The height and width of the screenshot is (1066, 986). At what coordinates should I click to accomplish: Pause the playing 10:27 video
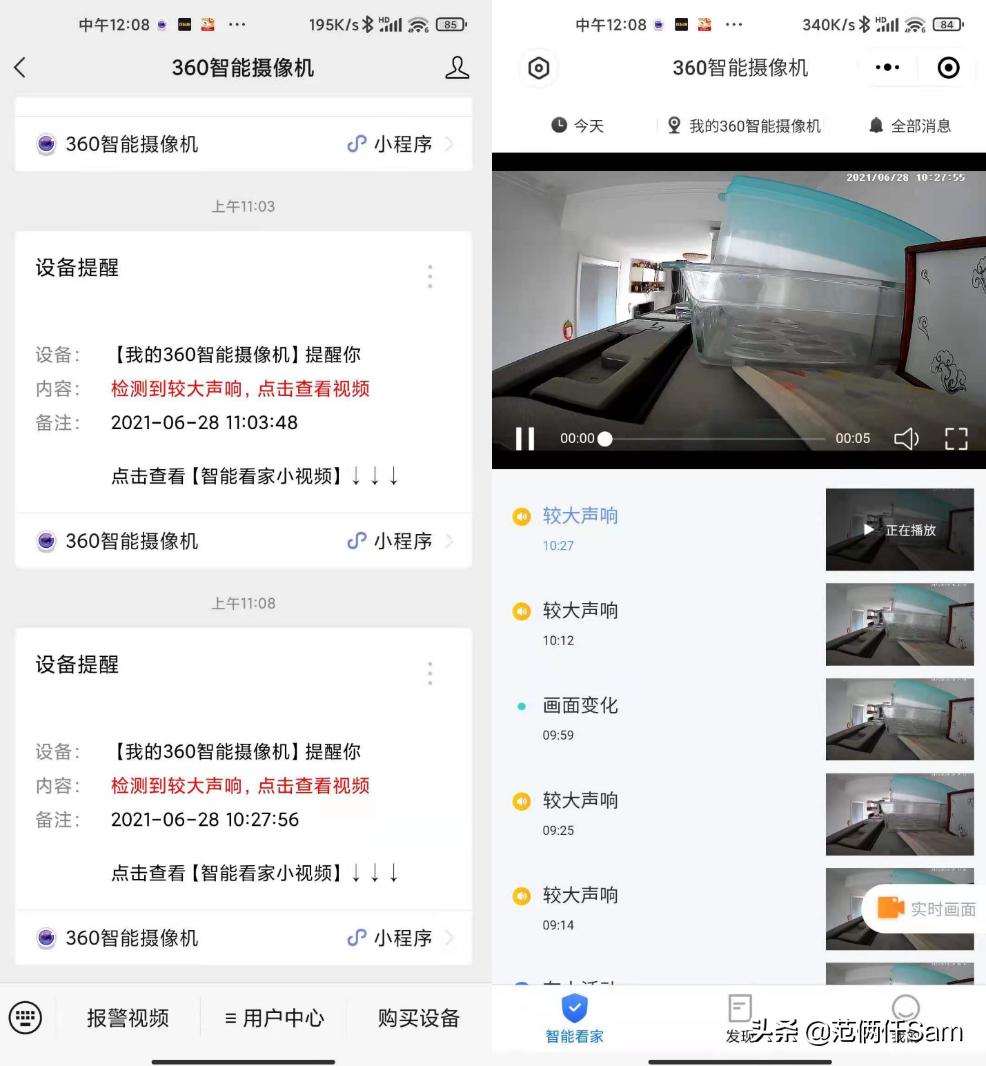pos(525,437)
